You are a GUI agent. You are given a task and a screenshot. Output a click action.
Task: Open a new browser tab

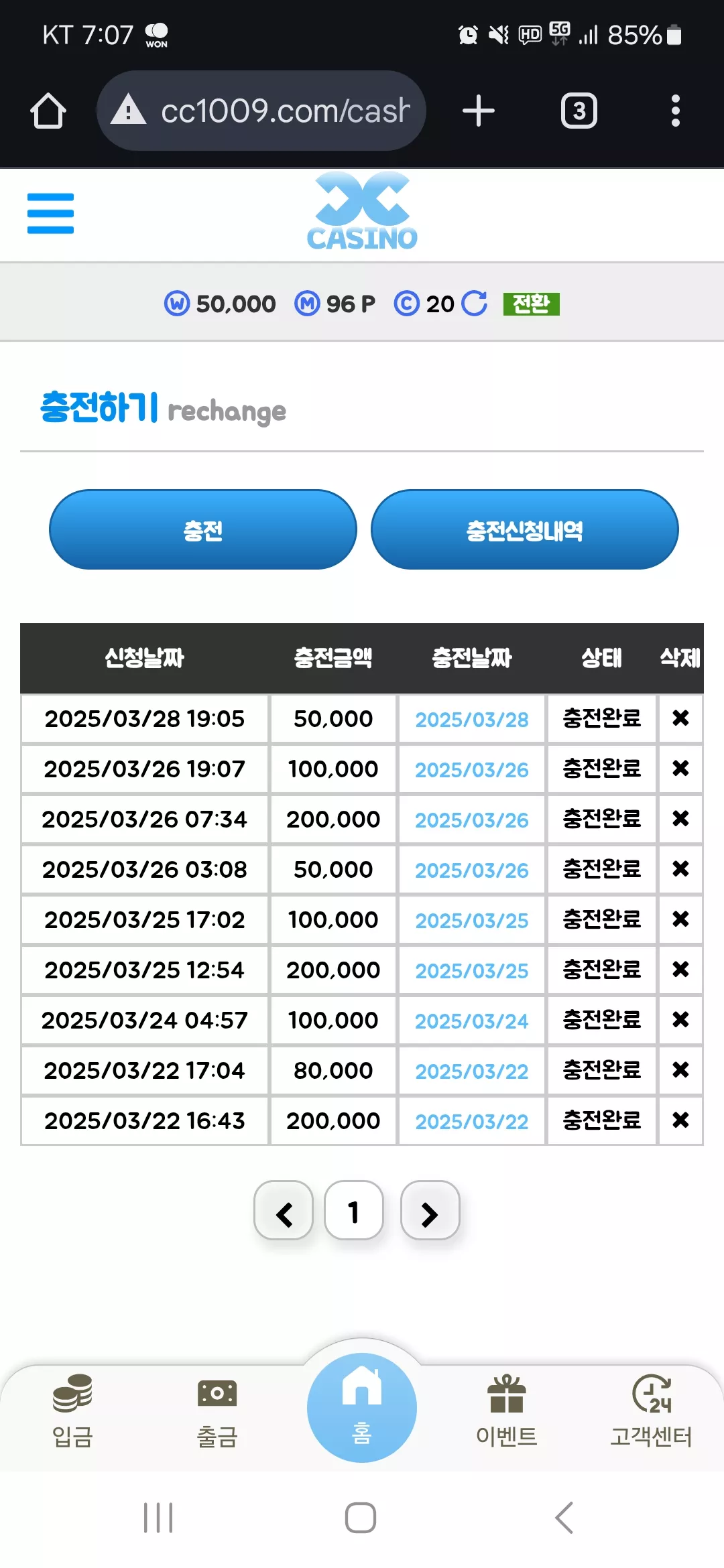pos(479,111)
